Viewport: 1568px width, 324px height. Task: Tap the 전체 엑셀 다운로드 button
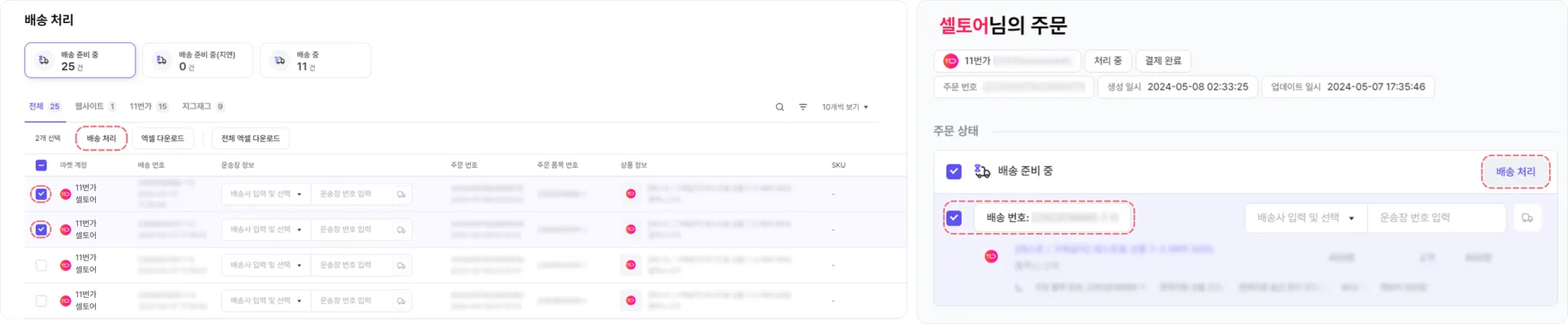click(x=250, y=139)
